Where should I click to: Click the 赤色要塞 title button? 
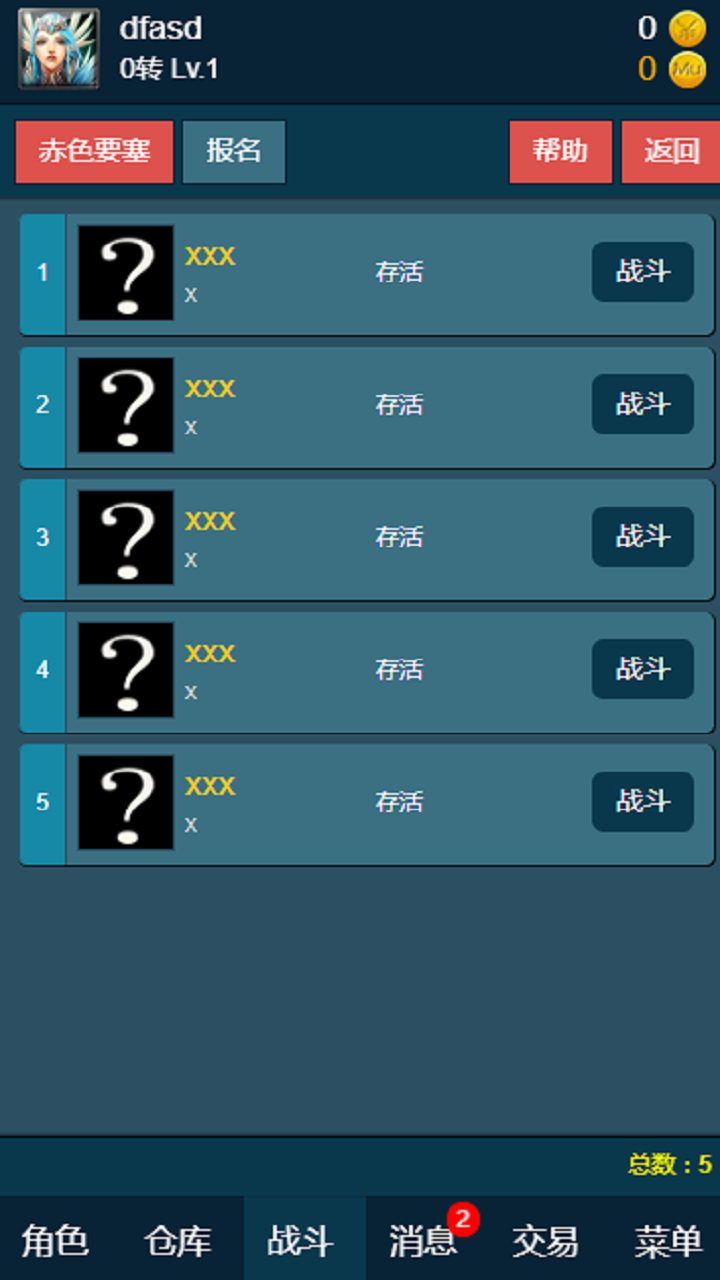94,152
